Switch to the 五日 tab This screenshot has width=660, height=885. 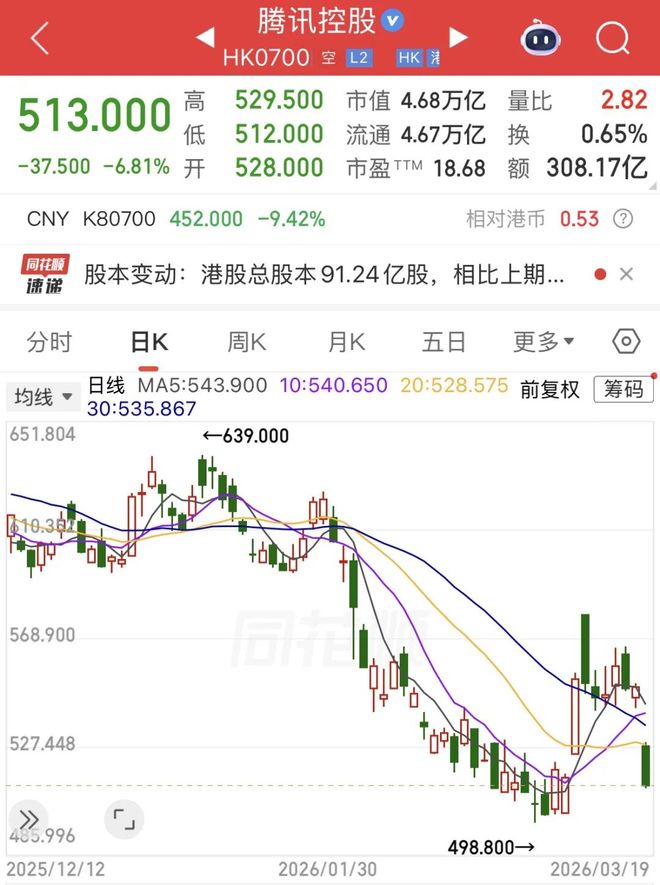click(444, 343)
